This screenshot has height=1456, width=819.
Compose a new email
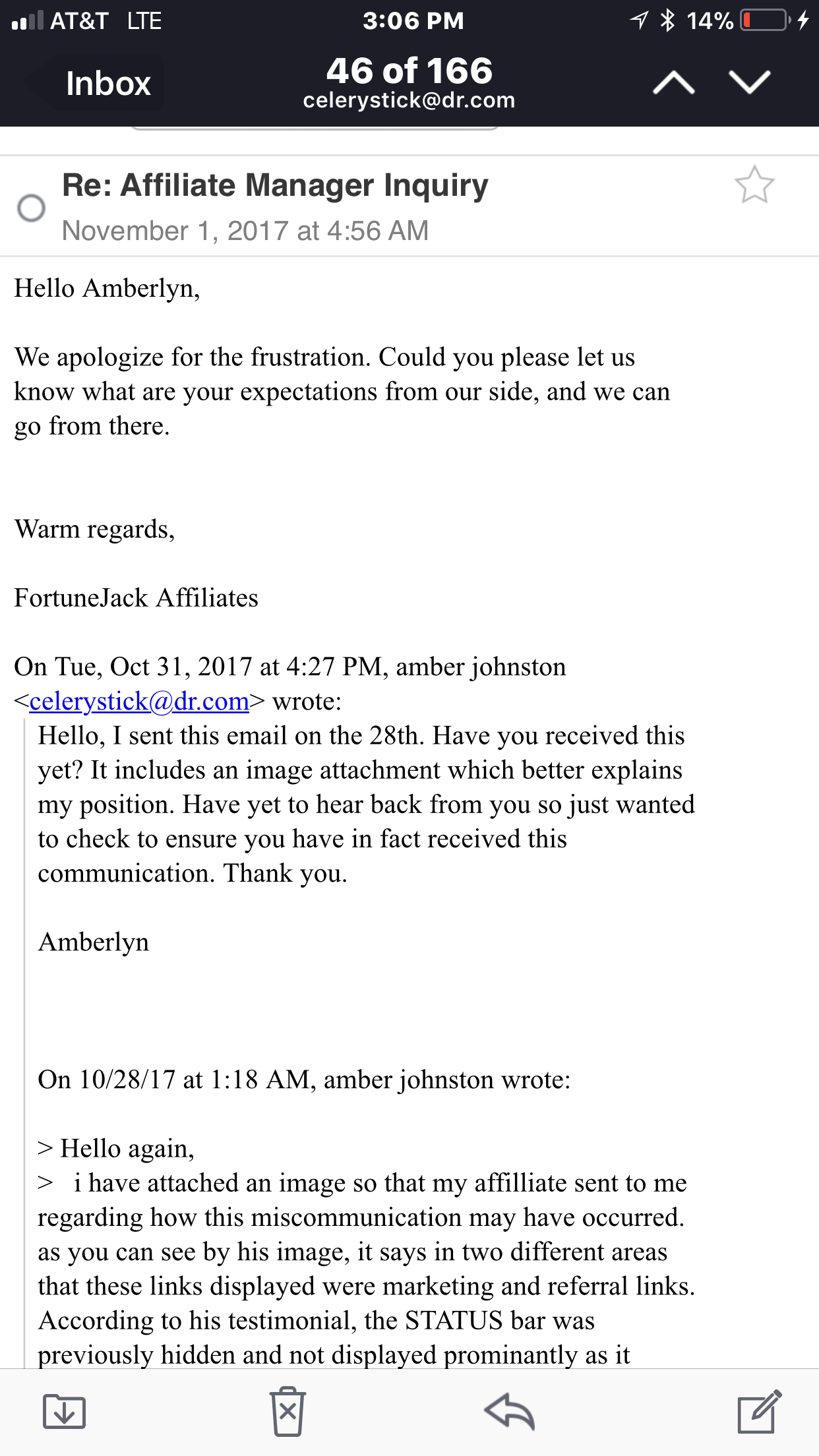coord(758,1412)
